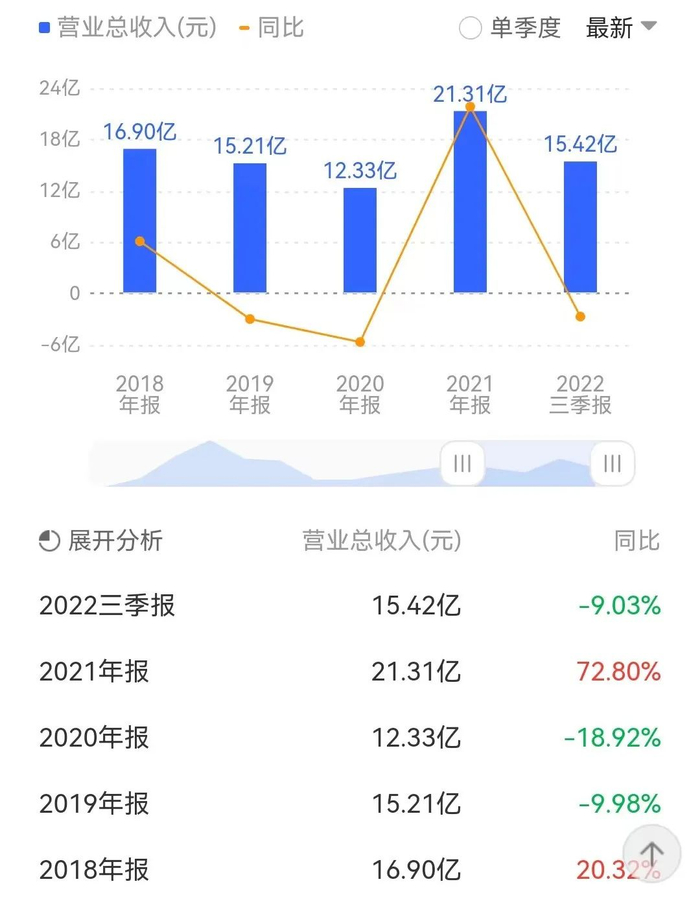The width and height of the screenshot is (700, 897).
Task: Jump back to top with the up-arrow button
Action: tap(651, 854)
